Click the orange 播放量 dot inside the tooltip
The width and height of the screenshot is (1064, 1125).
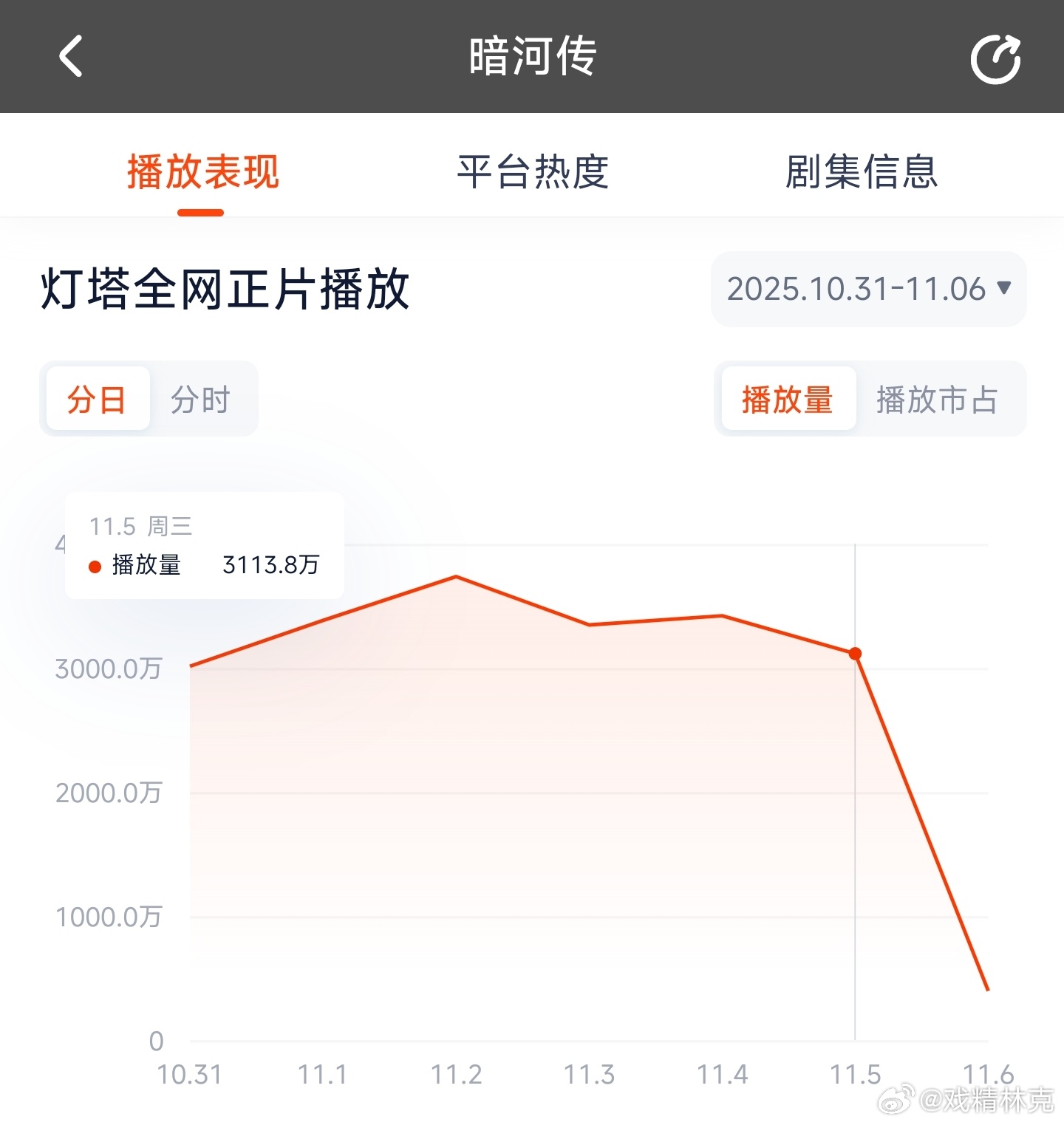[94, 565]
